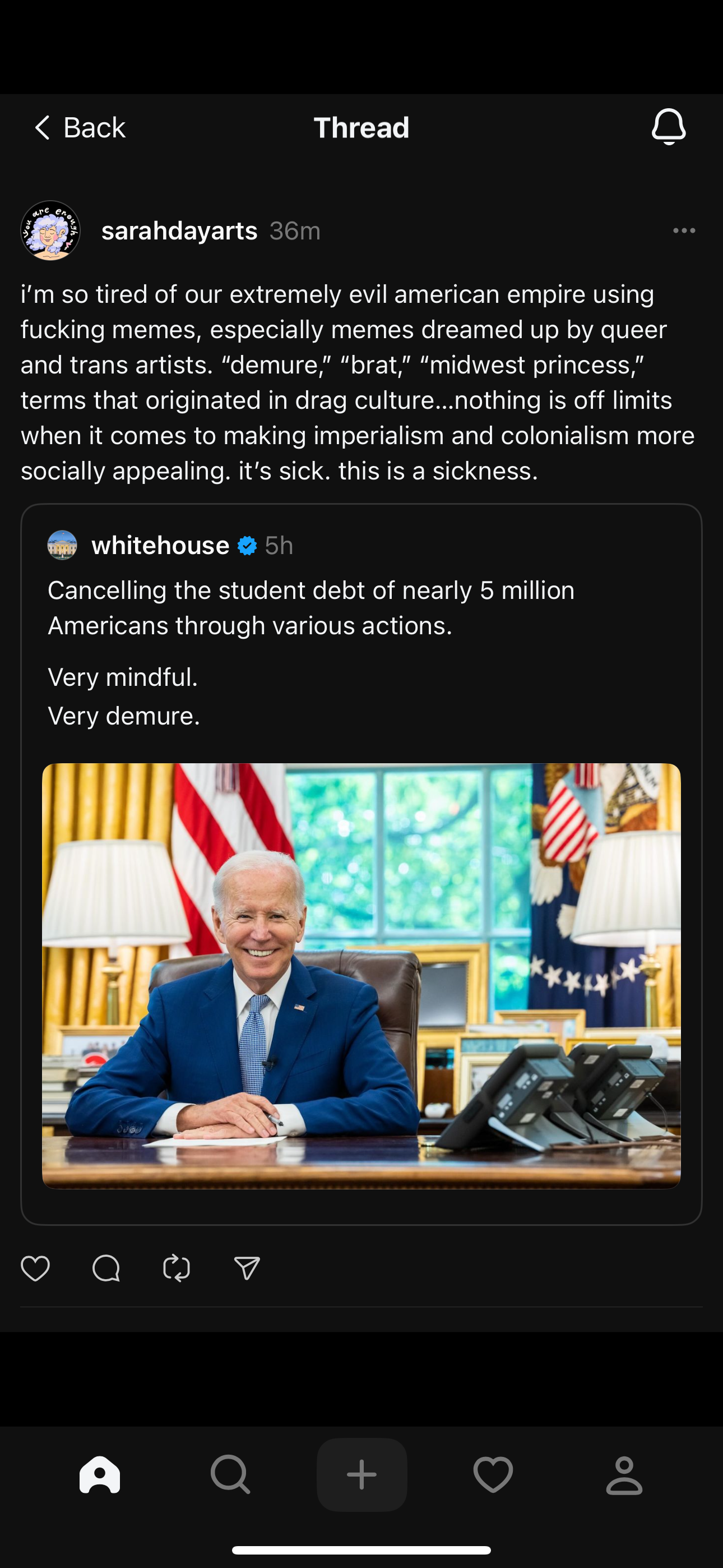Go back from the thread
This screenshot has height=1568, width=723.
[79, 128]
